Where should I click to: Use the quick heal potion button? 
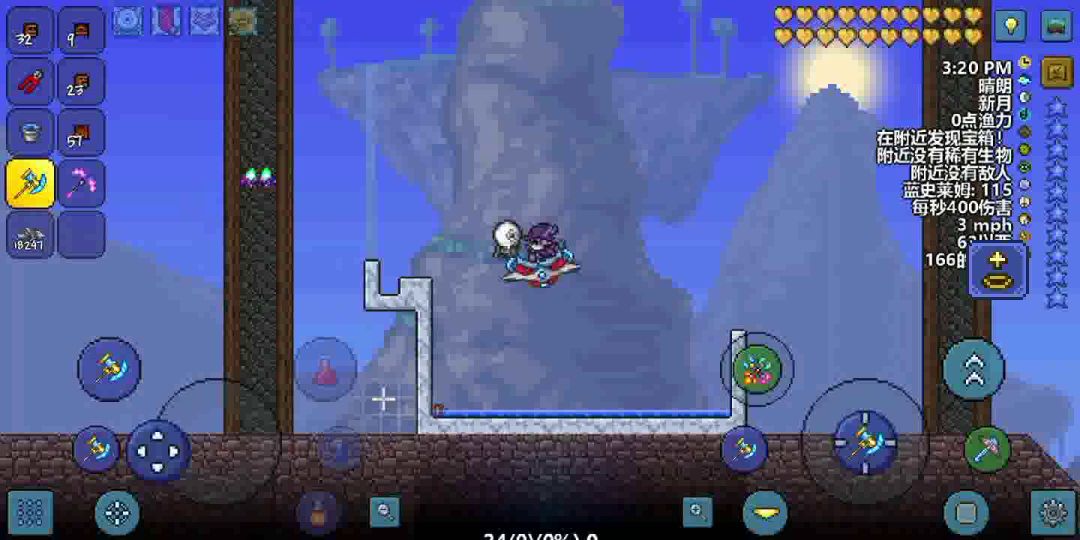tap(326, 369)
